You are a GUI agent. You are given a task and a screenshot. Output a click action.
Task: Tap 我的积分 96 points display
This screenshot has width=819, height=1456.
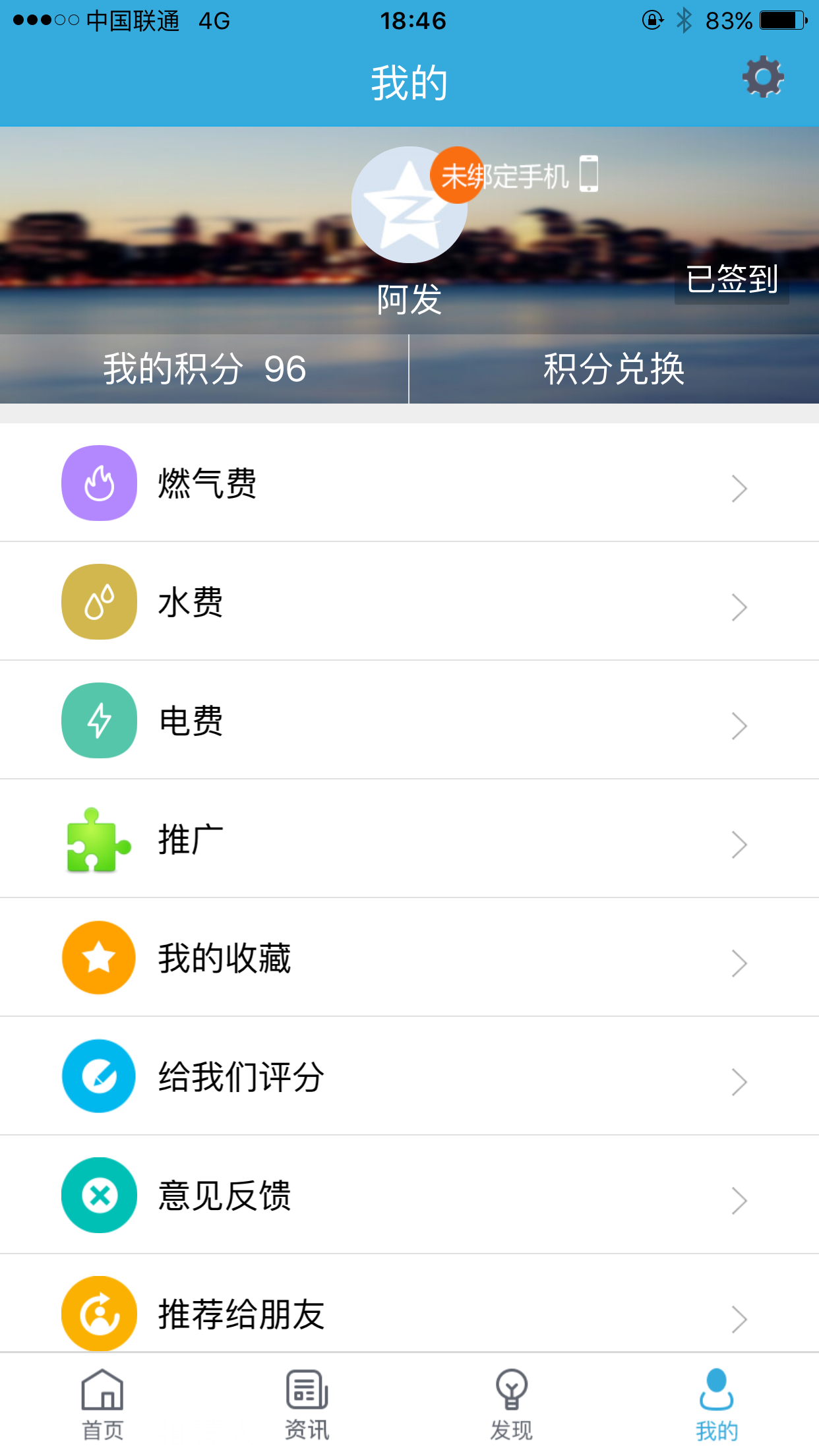203,369
